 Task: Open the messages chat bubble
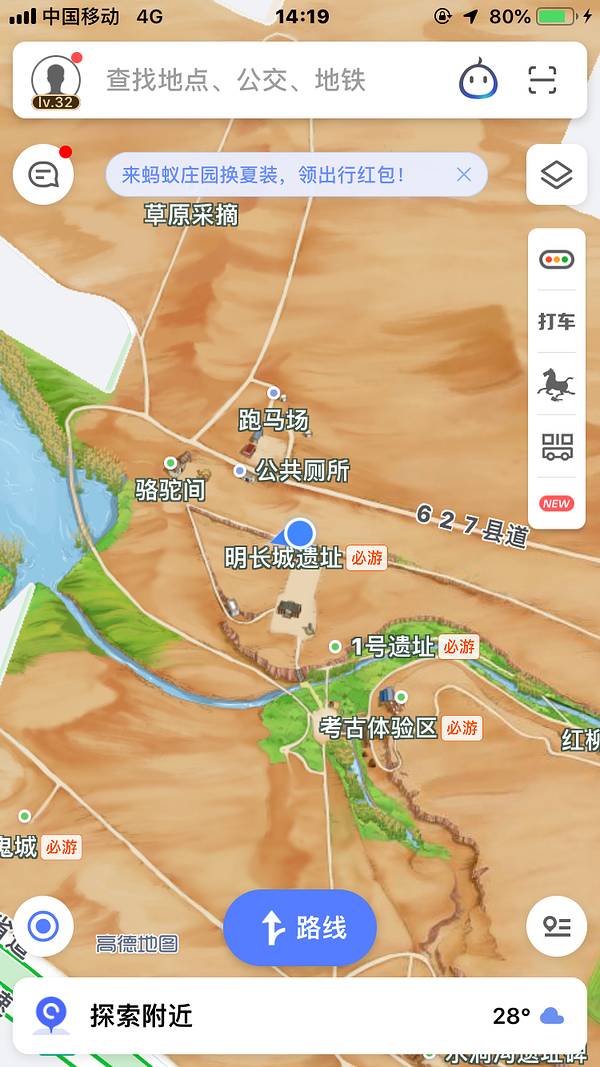pyautogui.click(x=43, y=175)
